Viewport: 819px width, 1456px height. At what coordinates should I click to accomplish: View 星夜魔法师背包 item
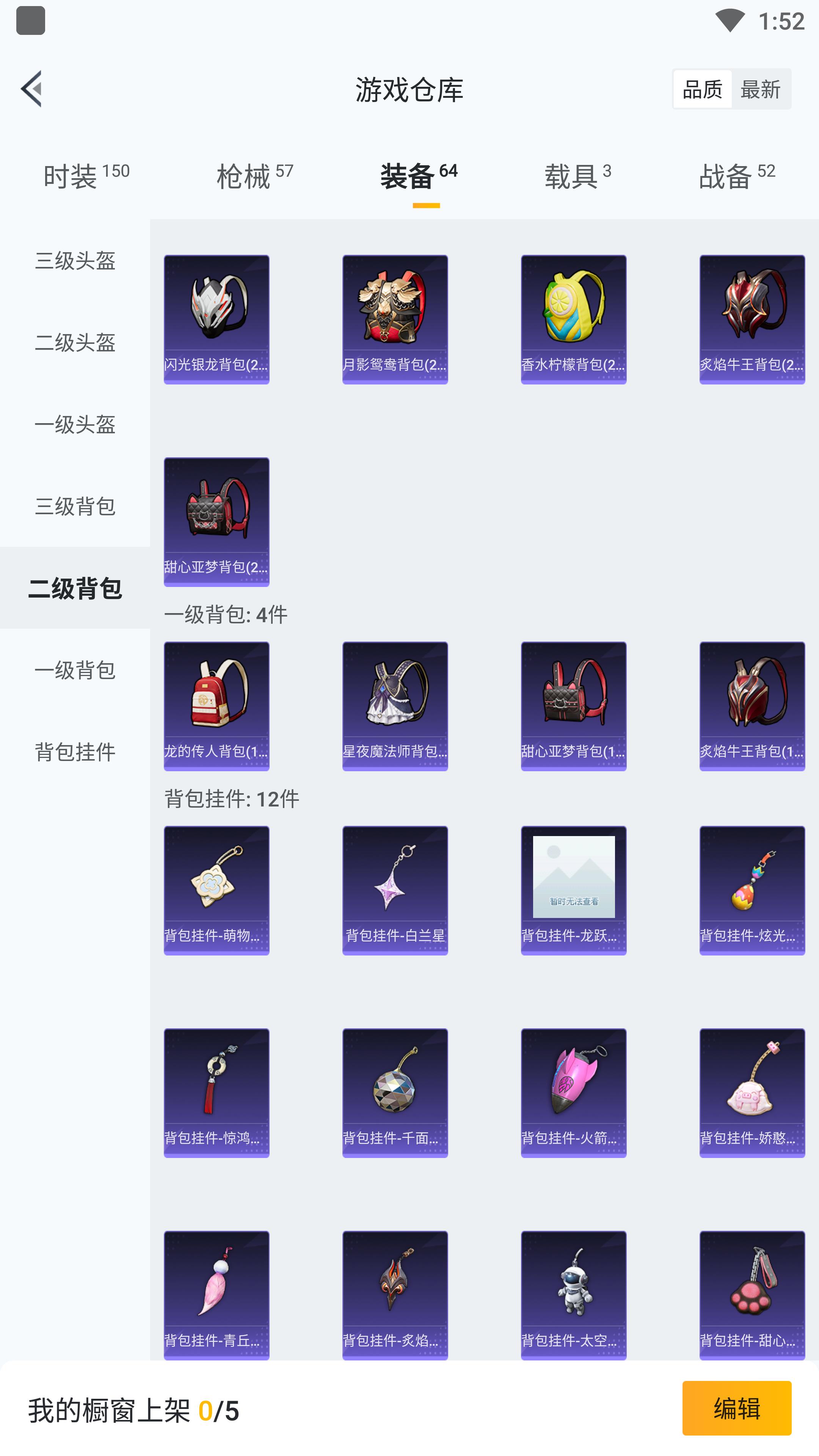click(394, 706)
